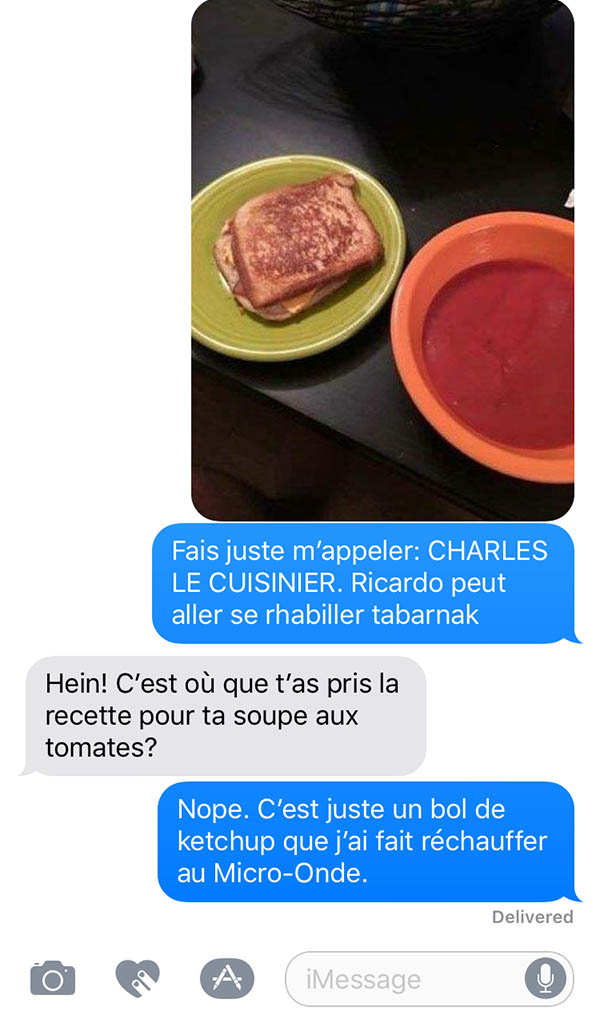Open the iMessage App Store drawer
This screenshot has height=1011, width=600.
point(227,978)
